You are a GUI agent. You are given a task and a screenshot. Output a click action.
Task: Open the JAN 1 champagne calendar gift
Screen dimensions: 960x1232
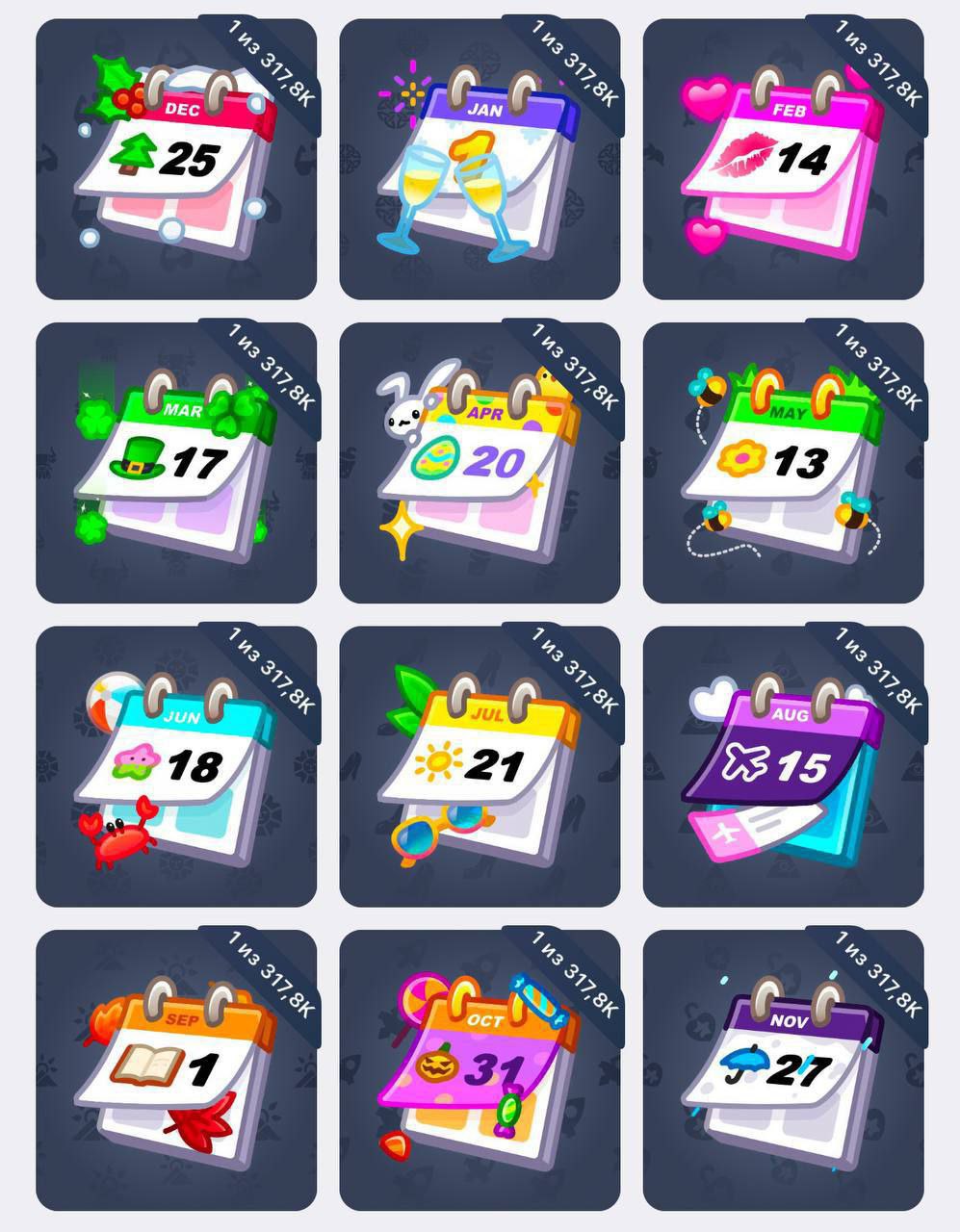click(x=480, y=161)
